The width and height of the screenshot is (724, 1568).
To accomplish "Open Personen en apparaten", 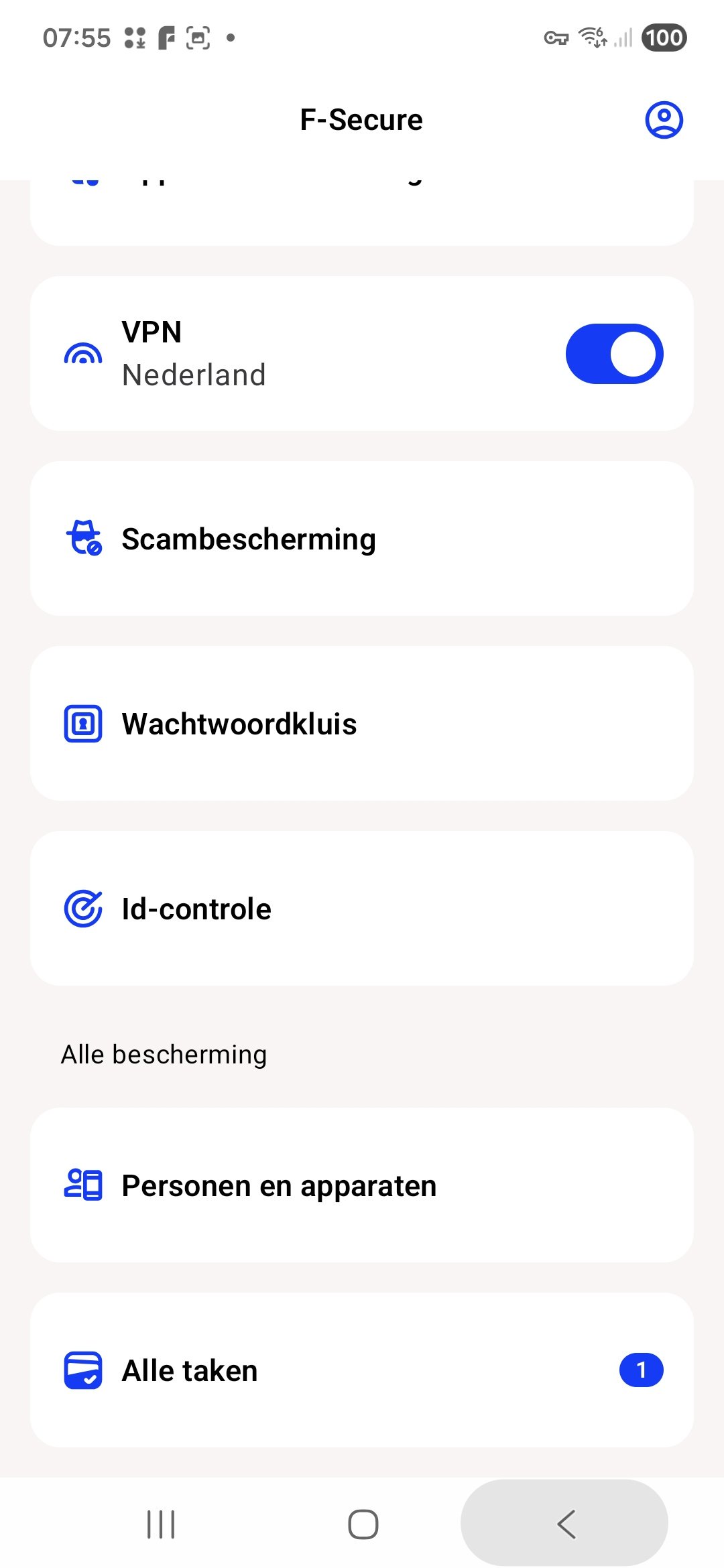I will point(362,1185).
